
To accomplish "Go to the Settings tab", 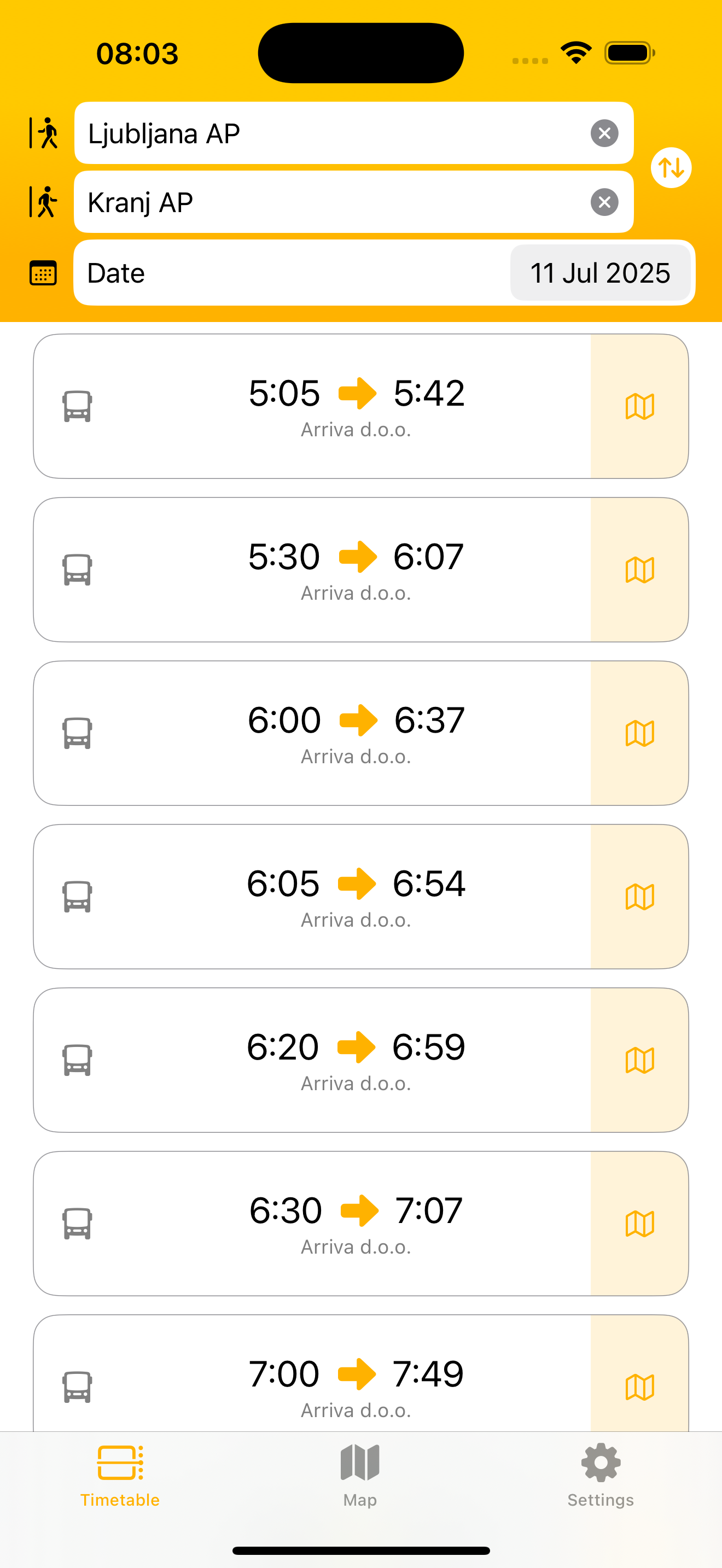I will (600, 1476).
